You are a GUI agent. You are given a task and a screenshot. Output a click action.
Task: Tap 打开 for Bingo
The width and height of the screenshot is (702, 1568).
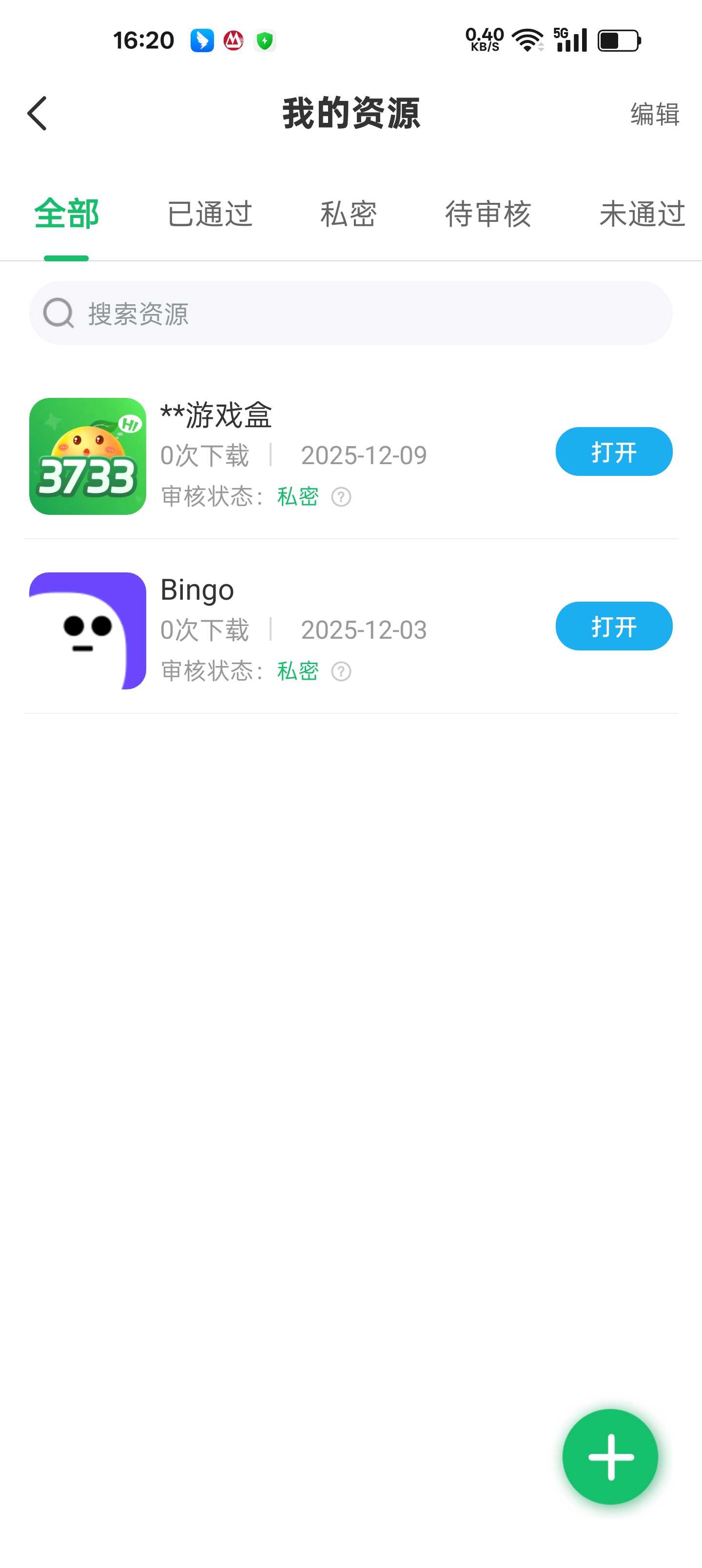tap(613, 627)
